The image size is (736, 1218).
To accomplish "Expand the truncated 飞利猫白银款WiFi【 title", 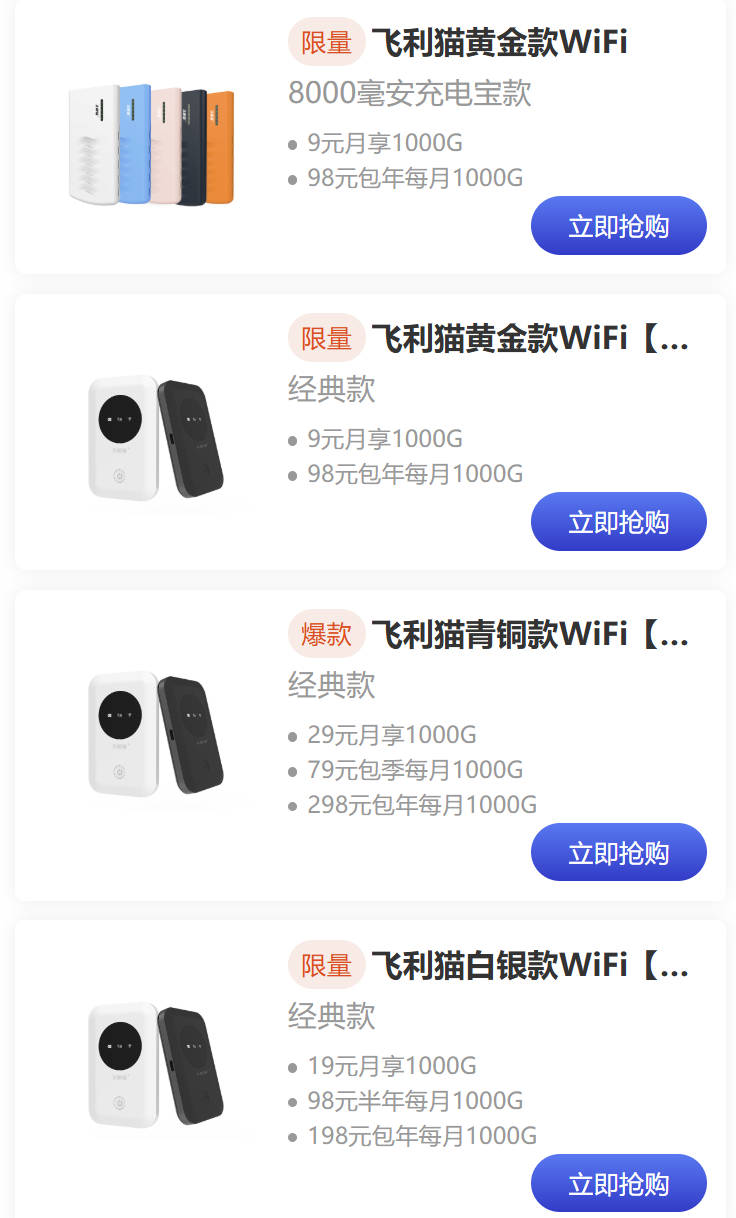I will coord(530,964).
